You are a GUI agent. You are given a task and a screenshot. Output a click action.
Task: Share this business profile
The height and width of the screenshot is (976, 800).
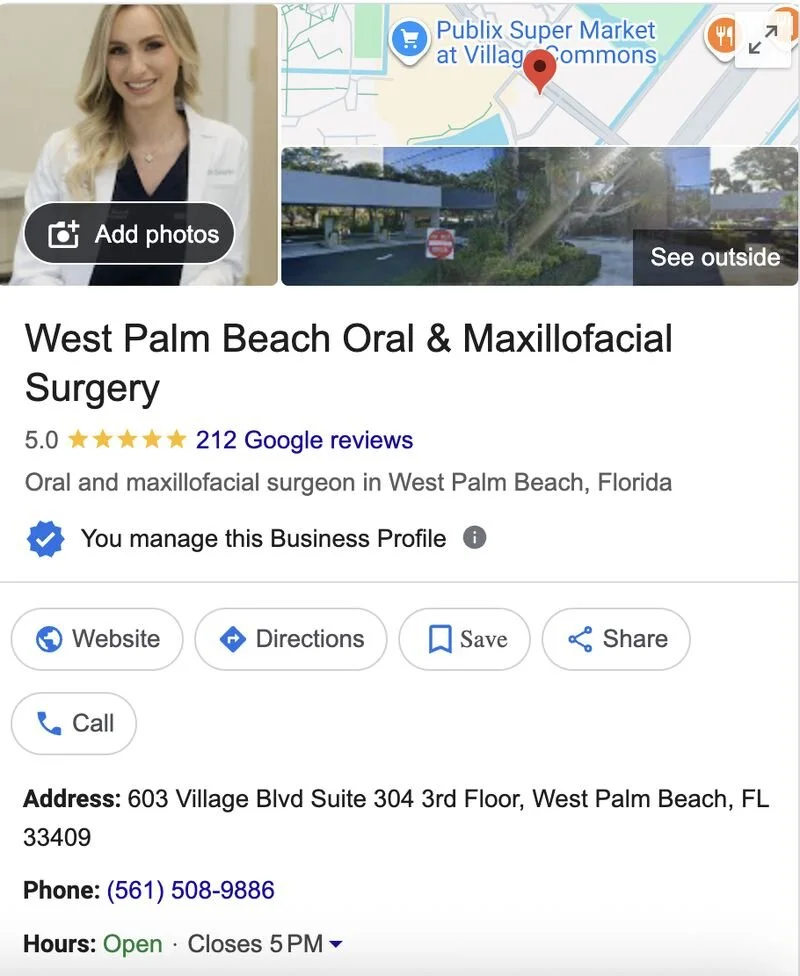click(616, 639)
